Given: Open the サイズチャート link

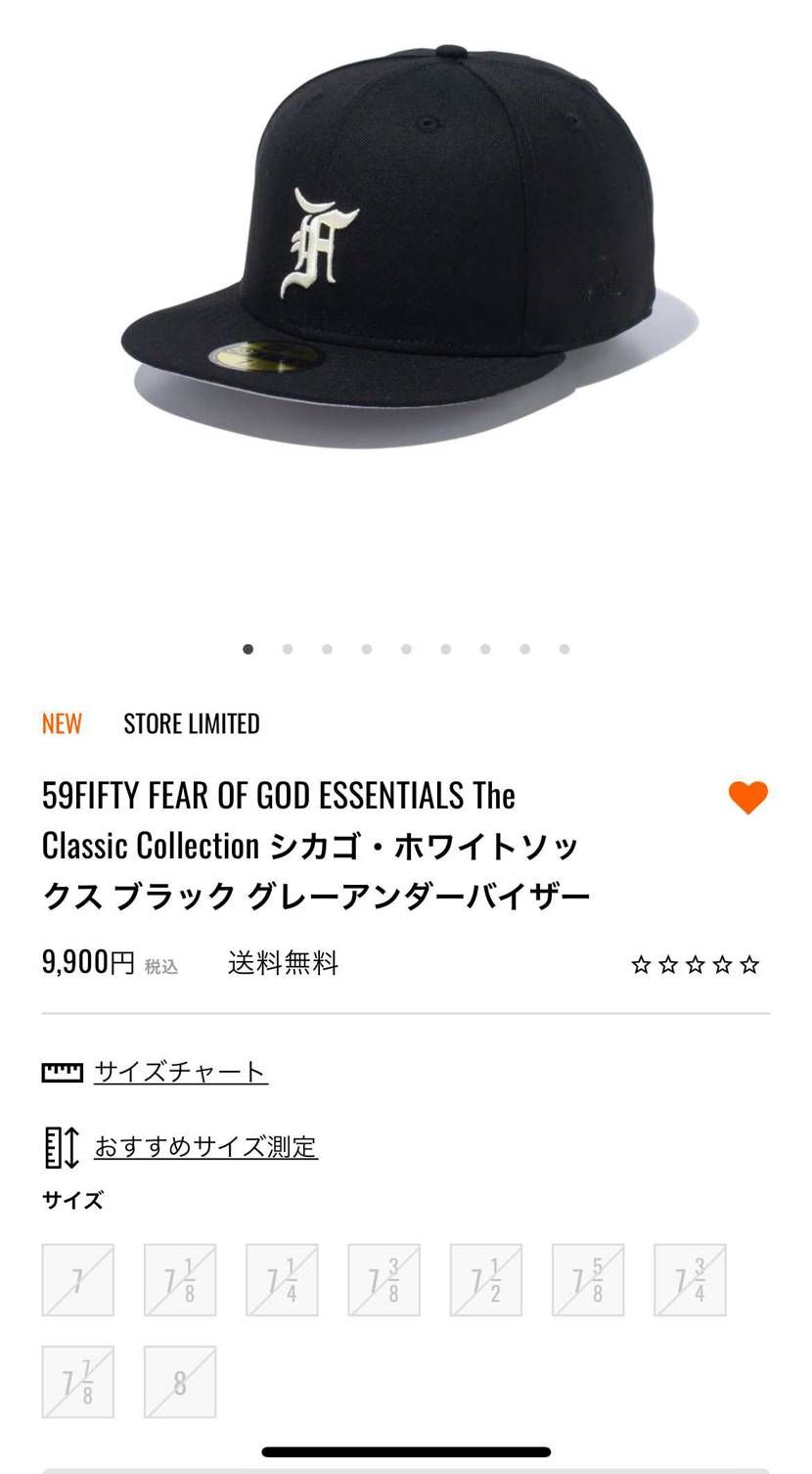Looking at the screenshot, I should 179,1071.
